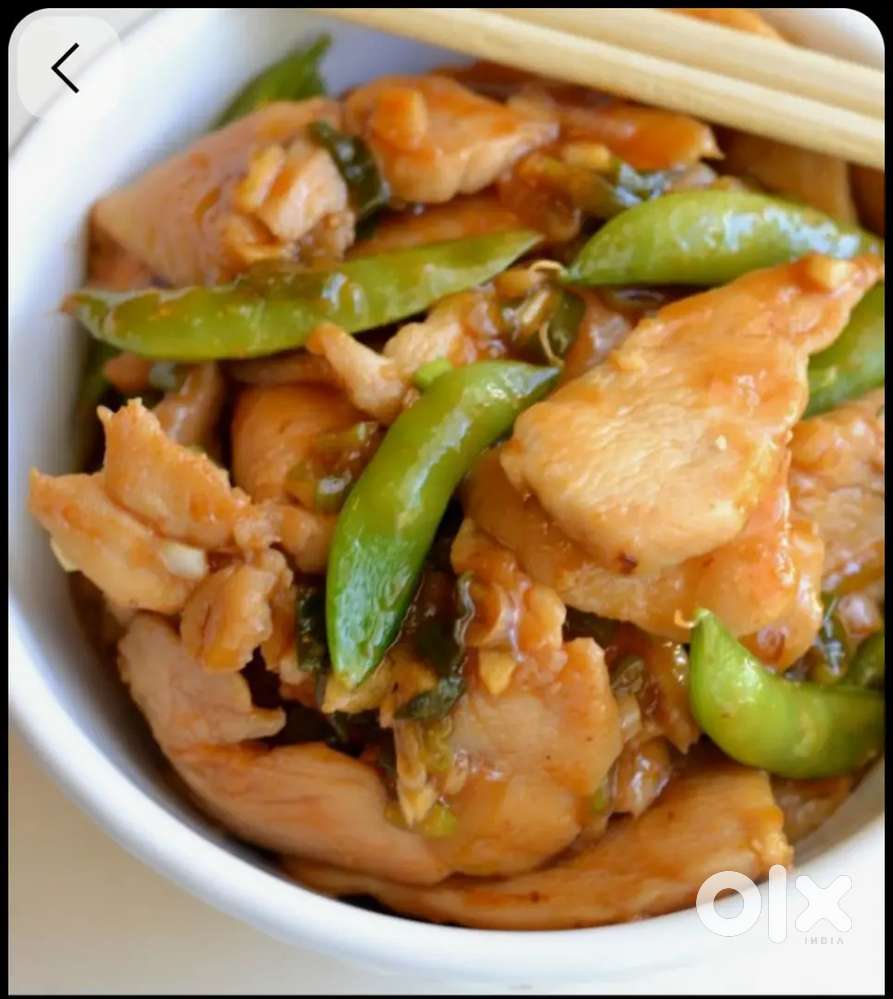Tap the back arrow button

coord(66,68)
